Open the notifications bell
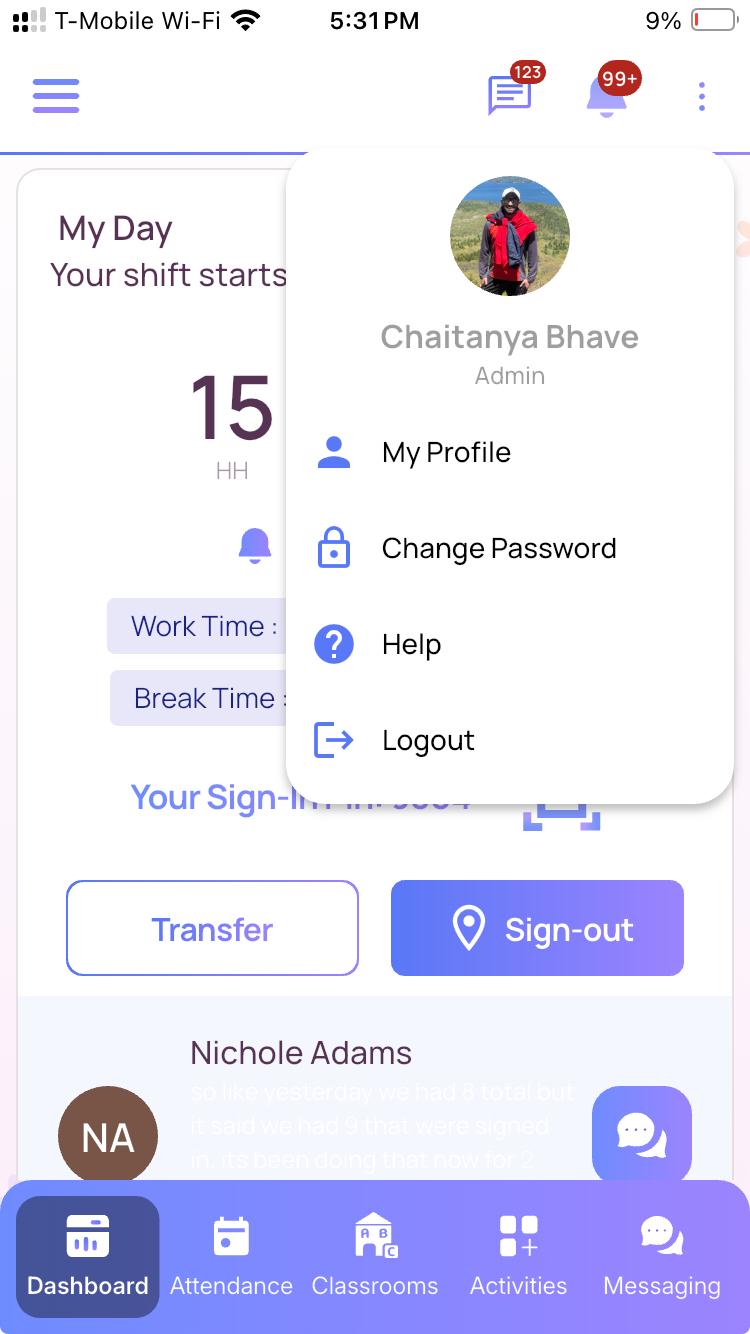This screenshot has height=1334, width=750. click(607, 96)
